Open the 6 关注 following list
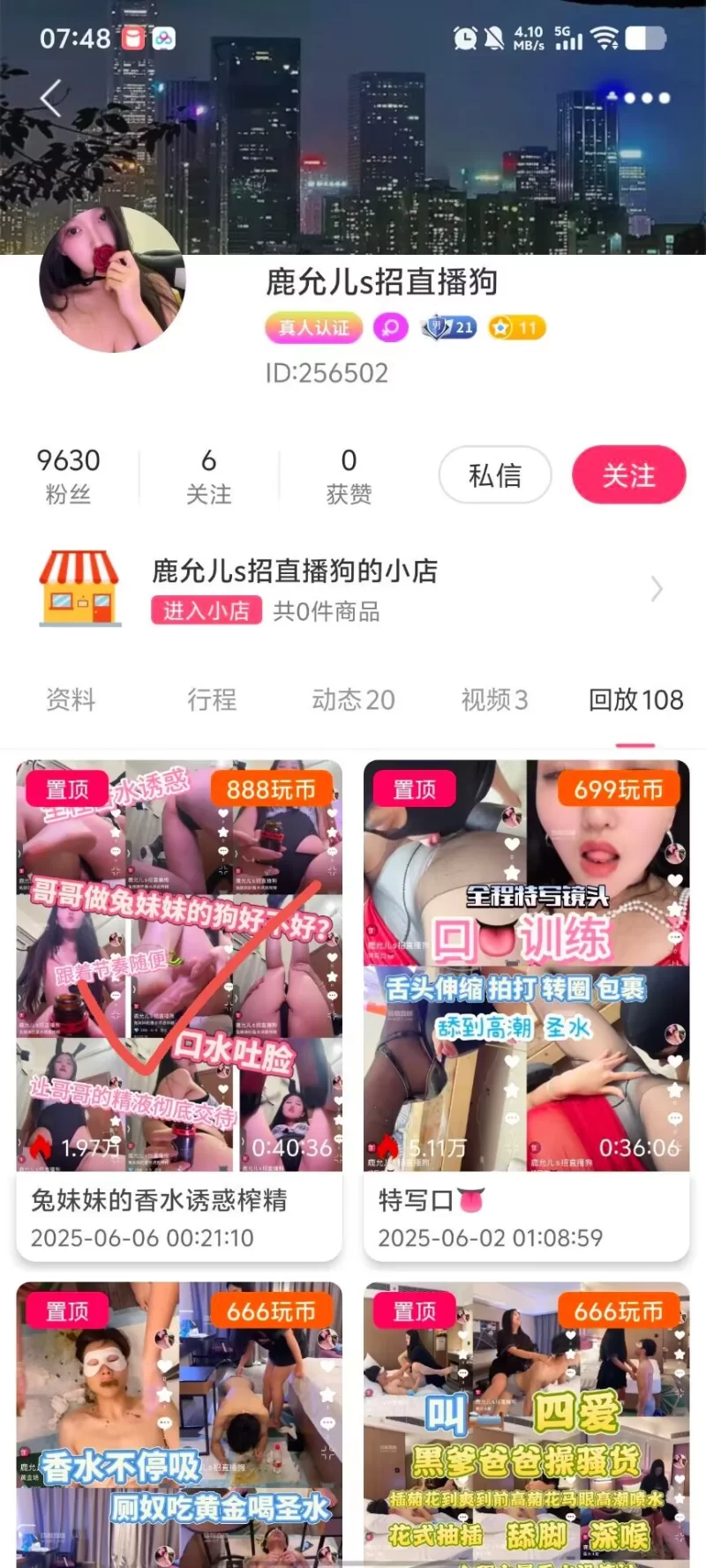 pos(208,475)
